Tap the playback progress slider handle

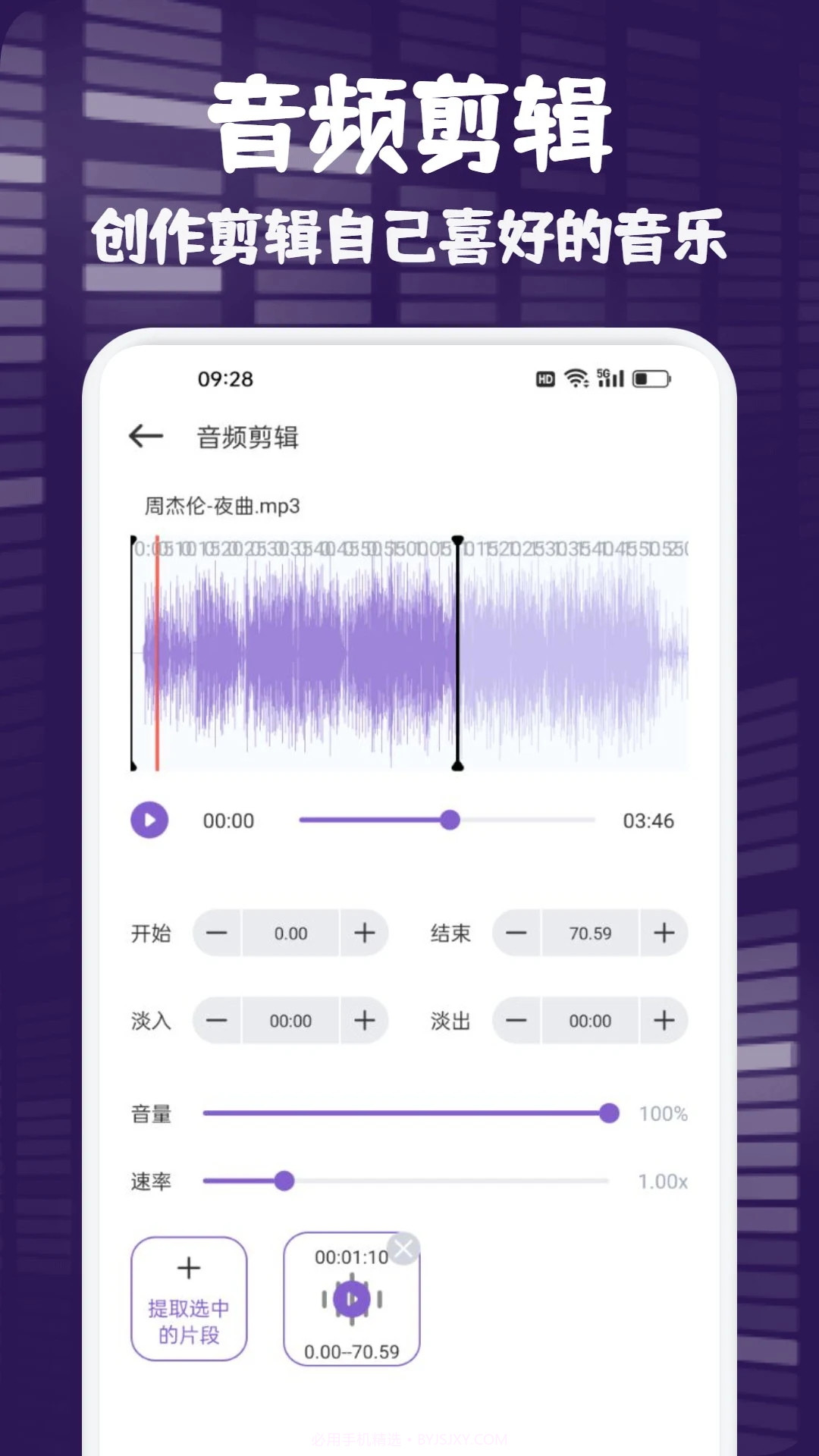(452, 821)
